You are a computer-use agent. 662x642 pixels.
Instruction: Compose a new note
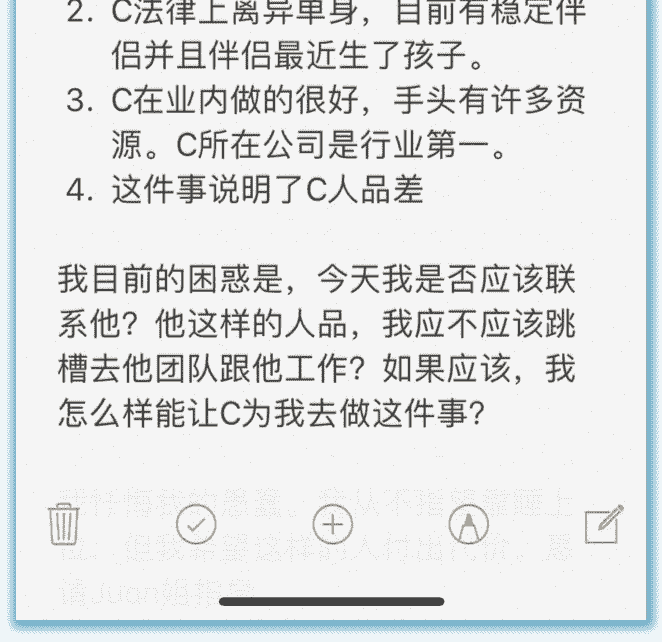pos(603,523)
